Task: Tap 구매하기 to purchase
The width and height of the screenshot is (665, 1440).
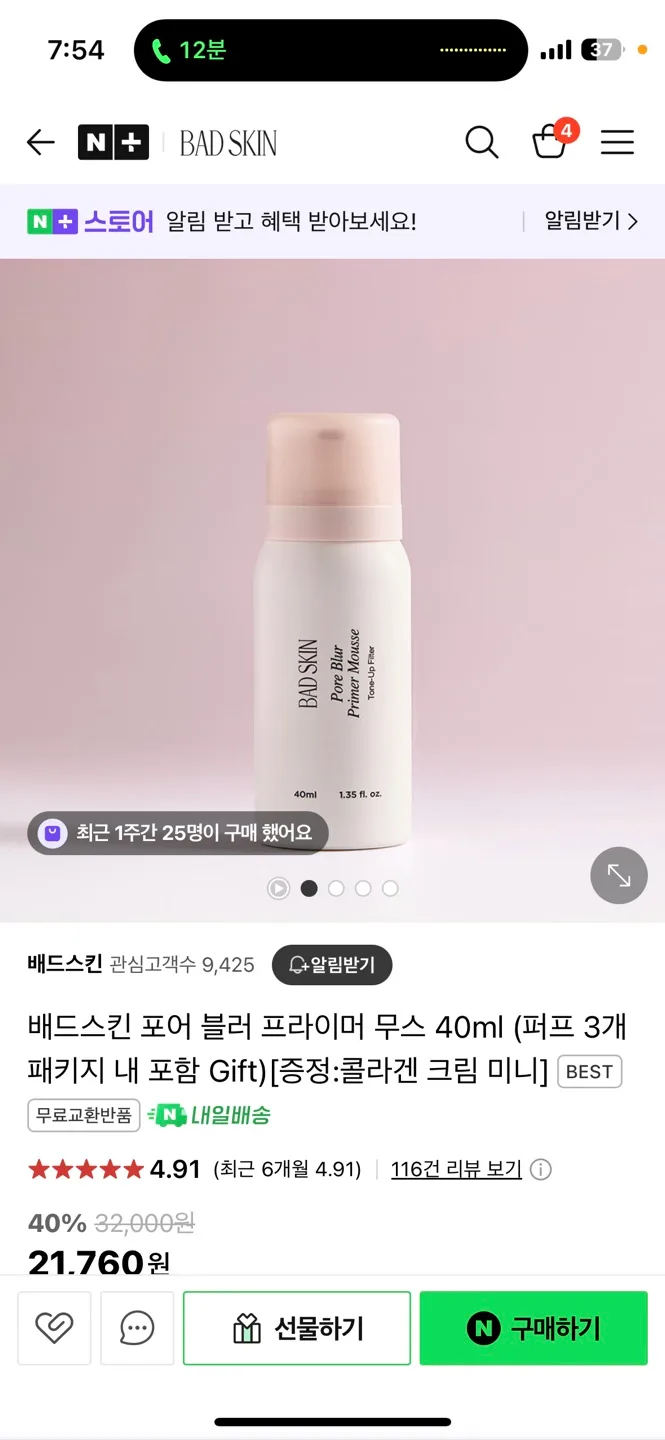Action: [533, 1328]
